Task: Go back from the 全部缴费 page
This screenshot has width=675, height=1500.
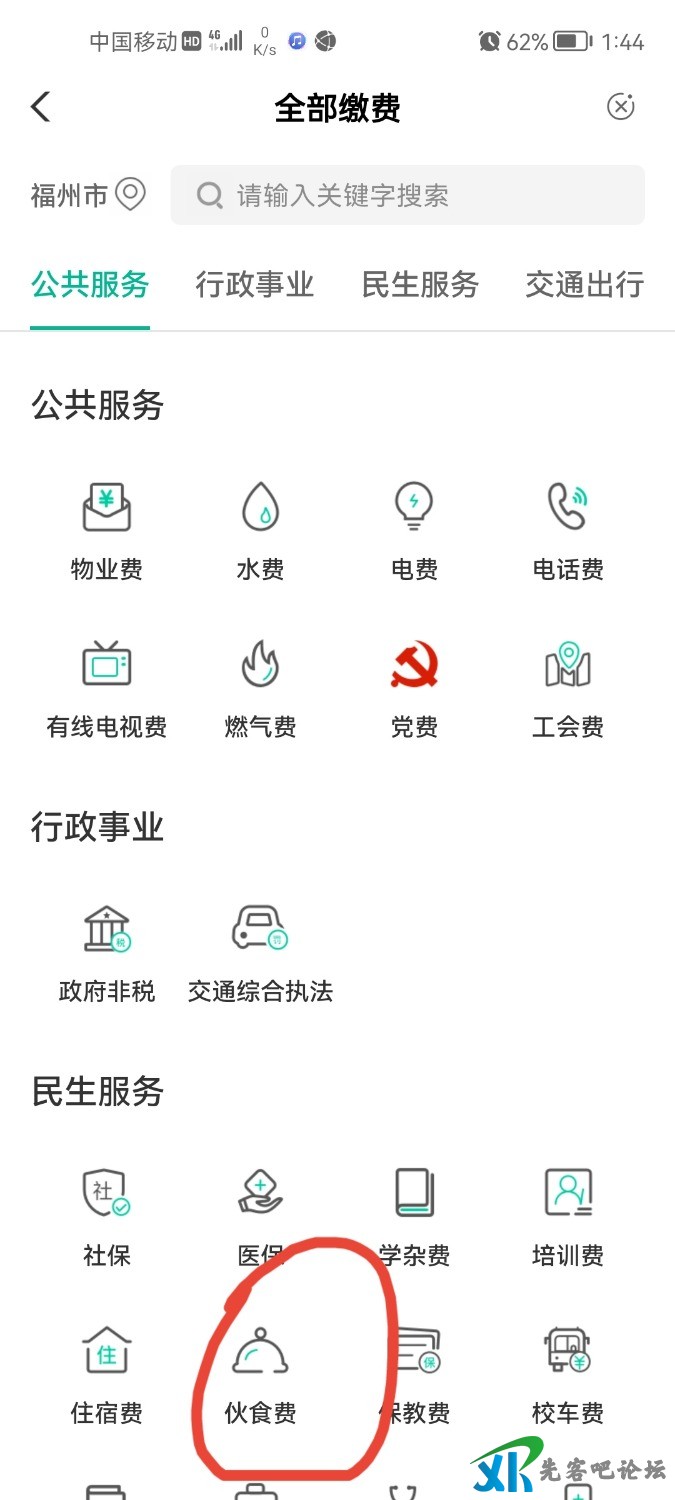Action: click(x=41, y=107)
